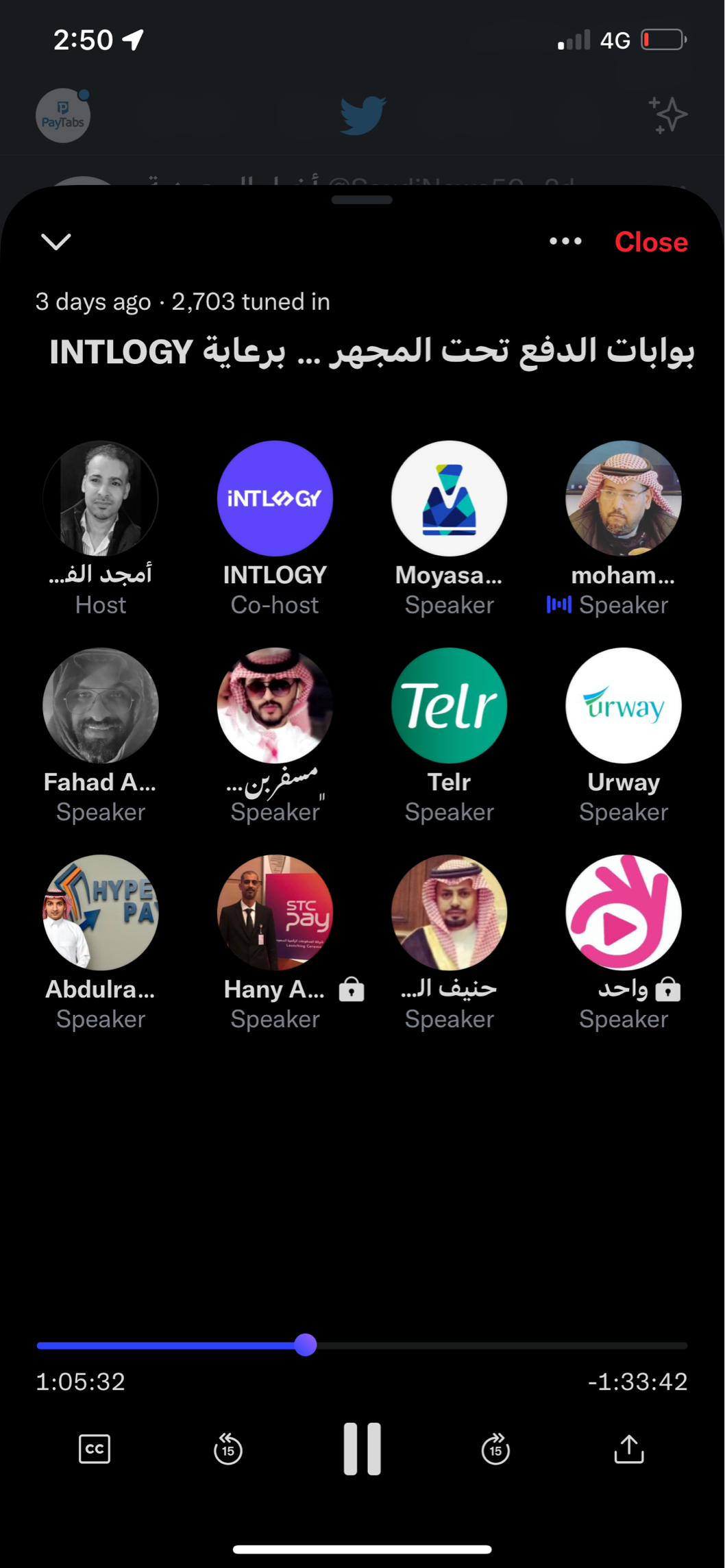Viewport: 725px width, 1568px height.
Task: View the host أمجد profile
Action: (x=101, y=499)
